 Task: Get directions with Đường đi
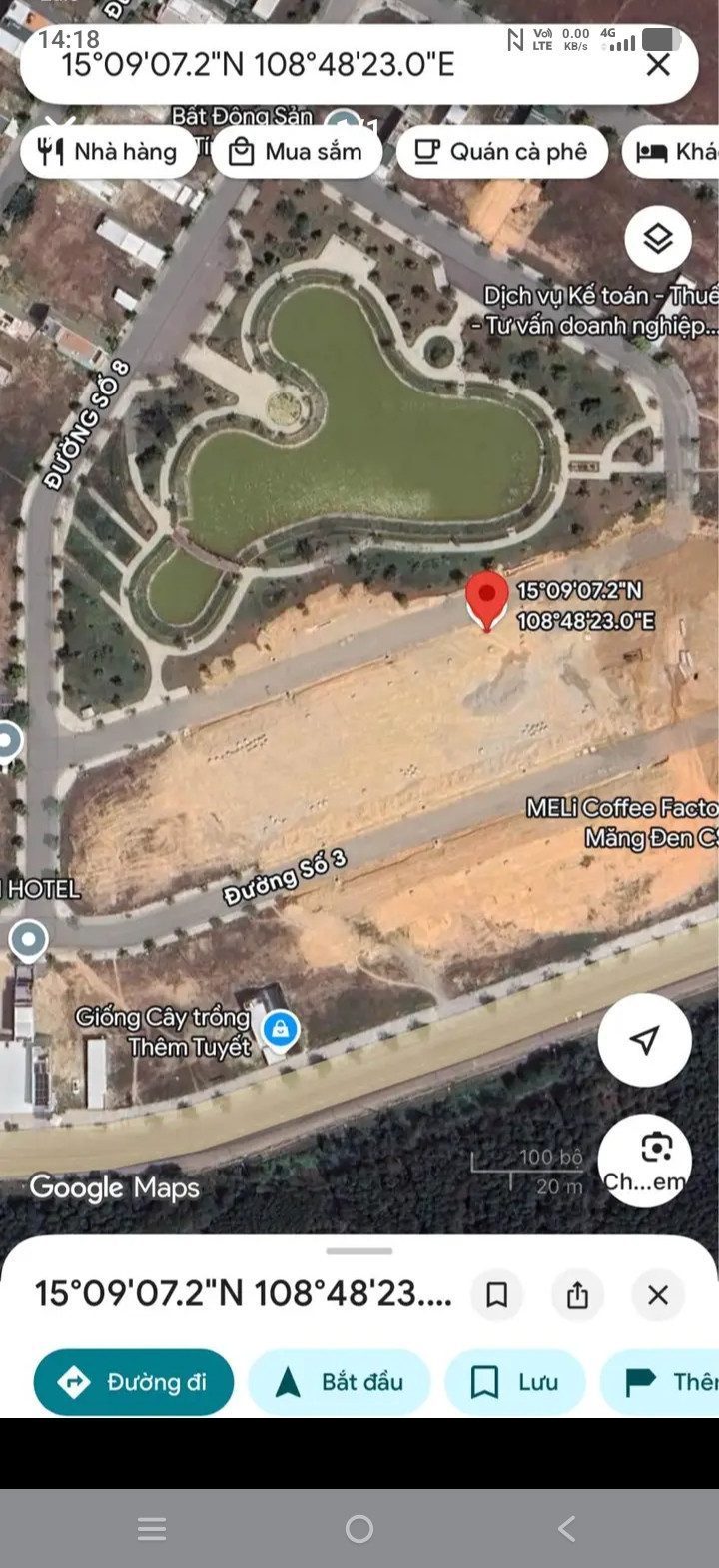(x=134, y=1382)
